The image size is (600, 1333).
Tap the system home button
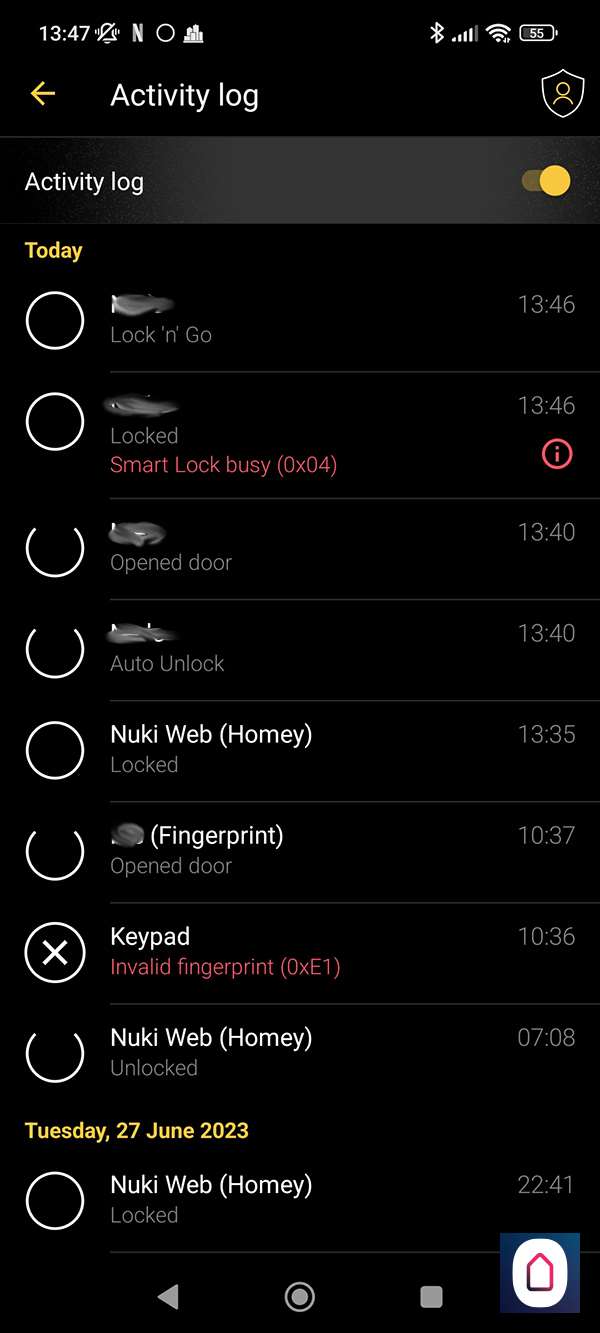coord(299,1297)
